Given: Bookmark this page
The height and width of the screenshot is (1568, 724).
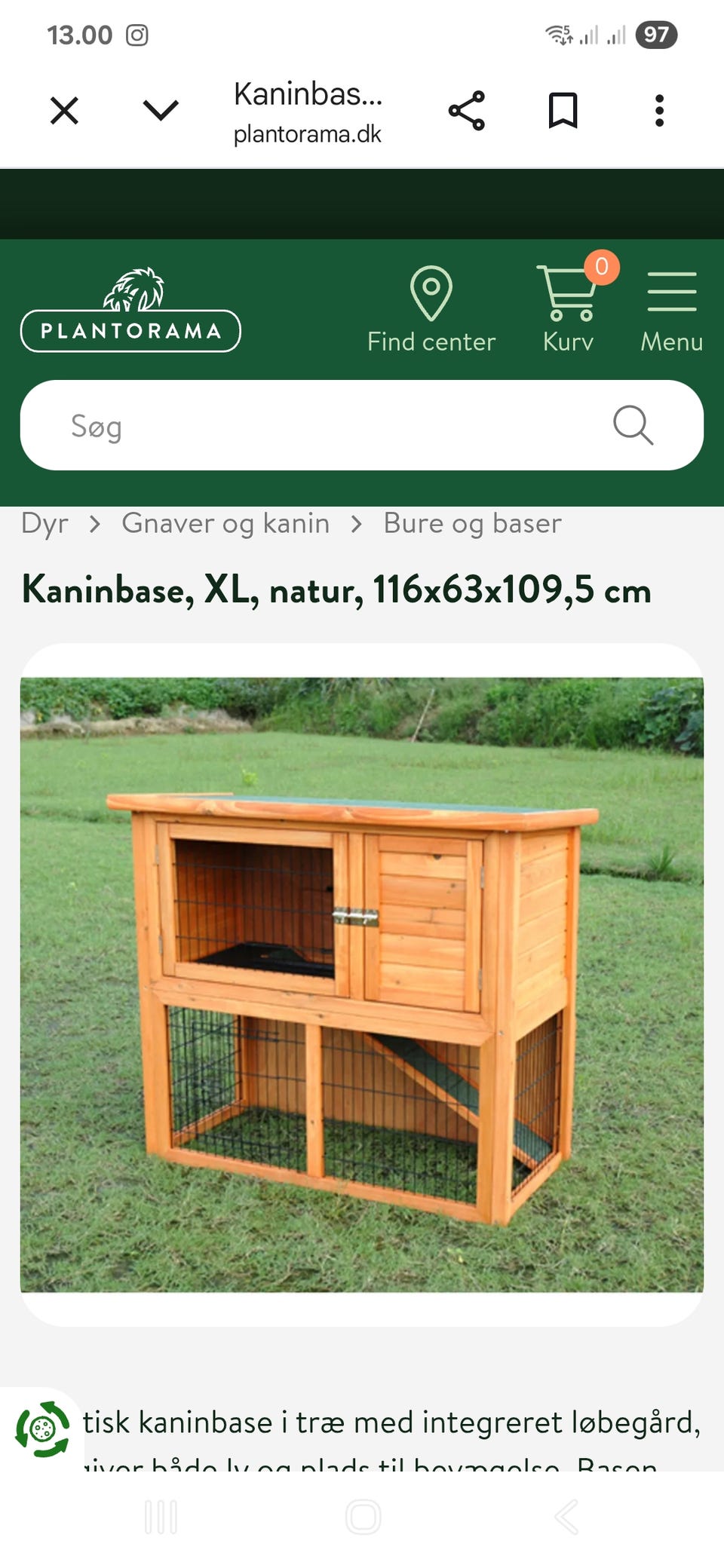Looking at the screenshot, I should tap(563, 111).
